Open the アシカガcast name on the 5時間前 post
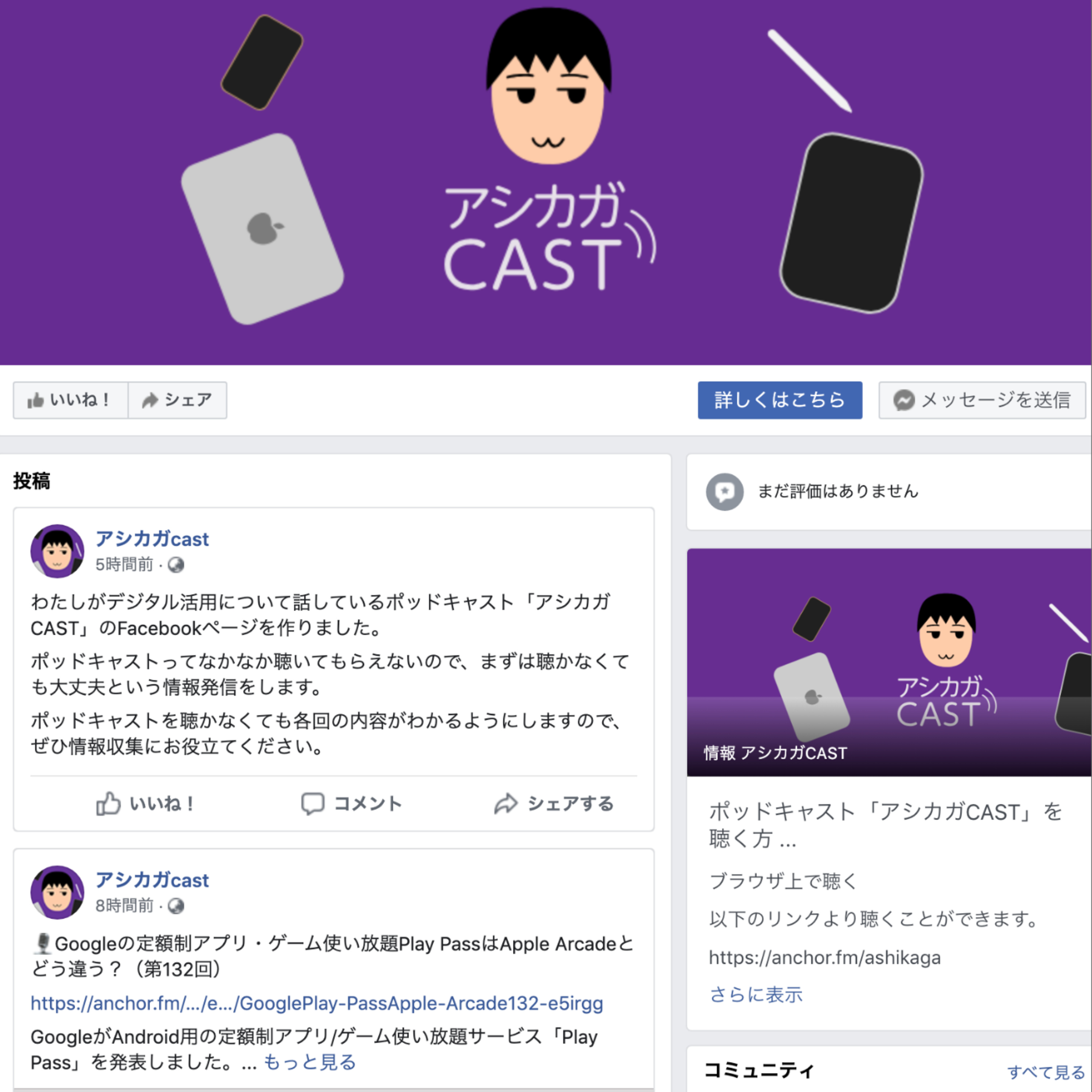 click(152, 539)
